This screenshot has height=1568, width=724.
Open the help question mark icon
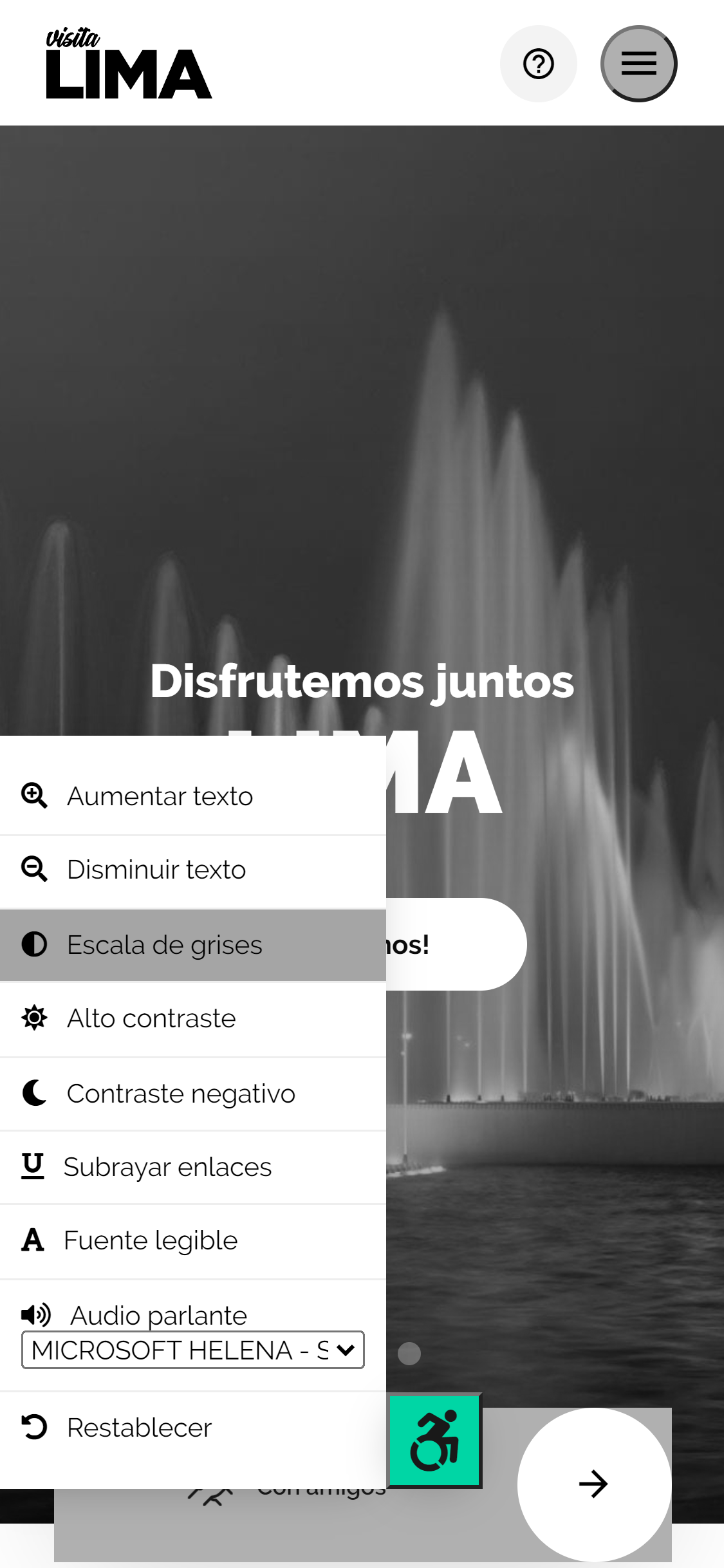tap(539, 64)
